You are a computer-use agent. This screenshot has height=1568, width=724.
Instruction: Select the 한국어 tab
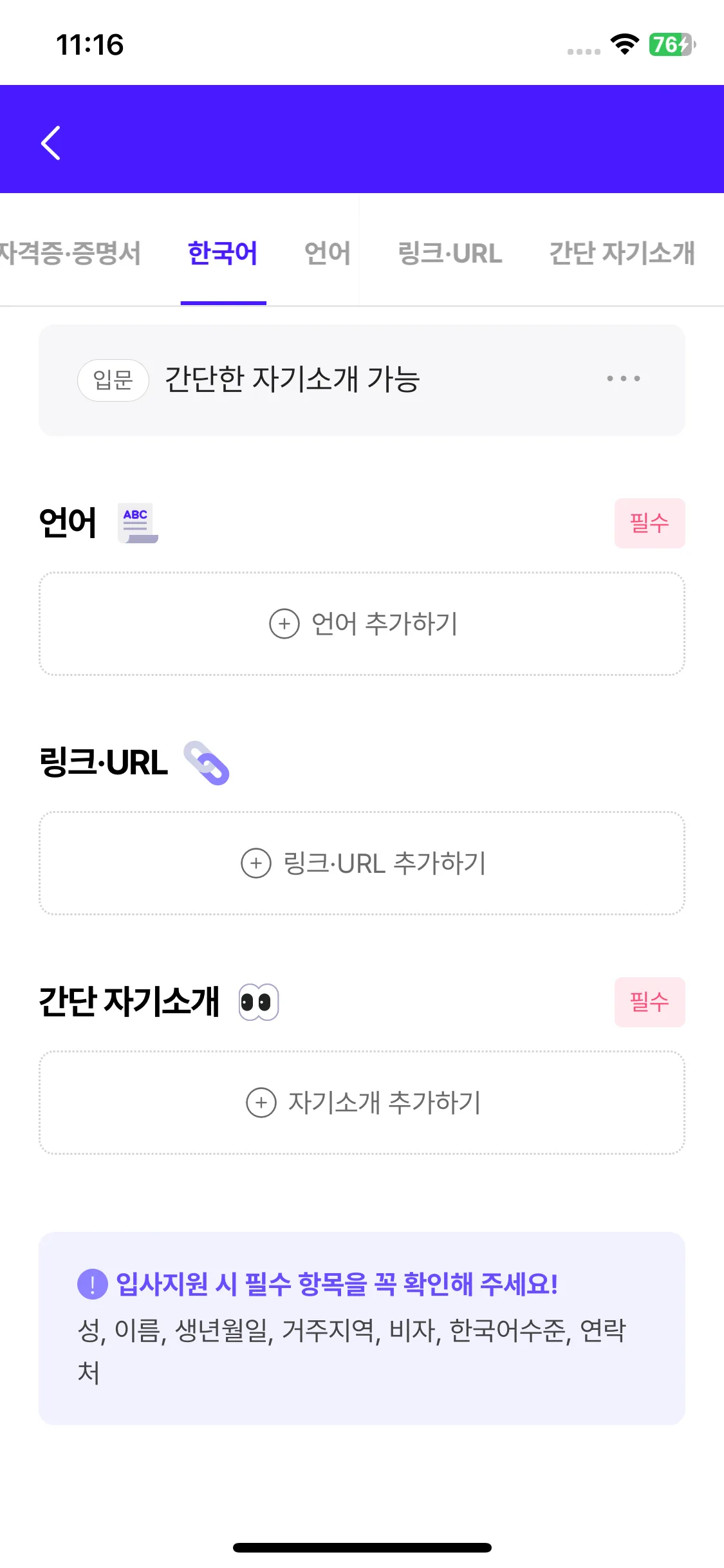click(x=223, y=253)
